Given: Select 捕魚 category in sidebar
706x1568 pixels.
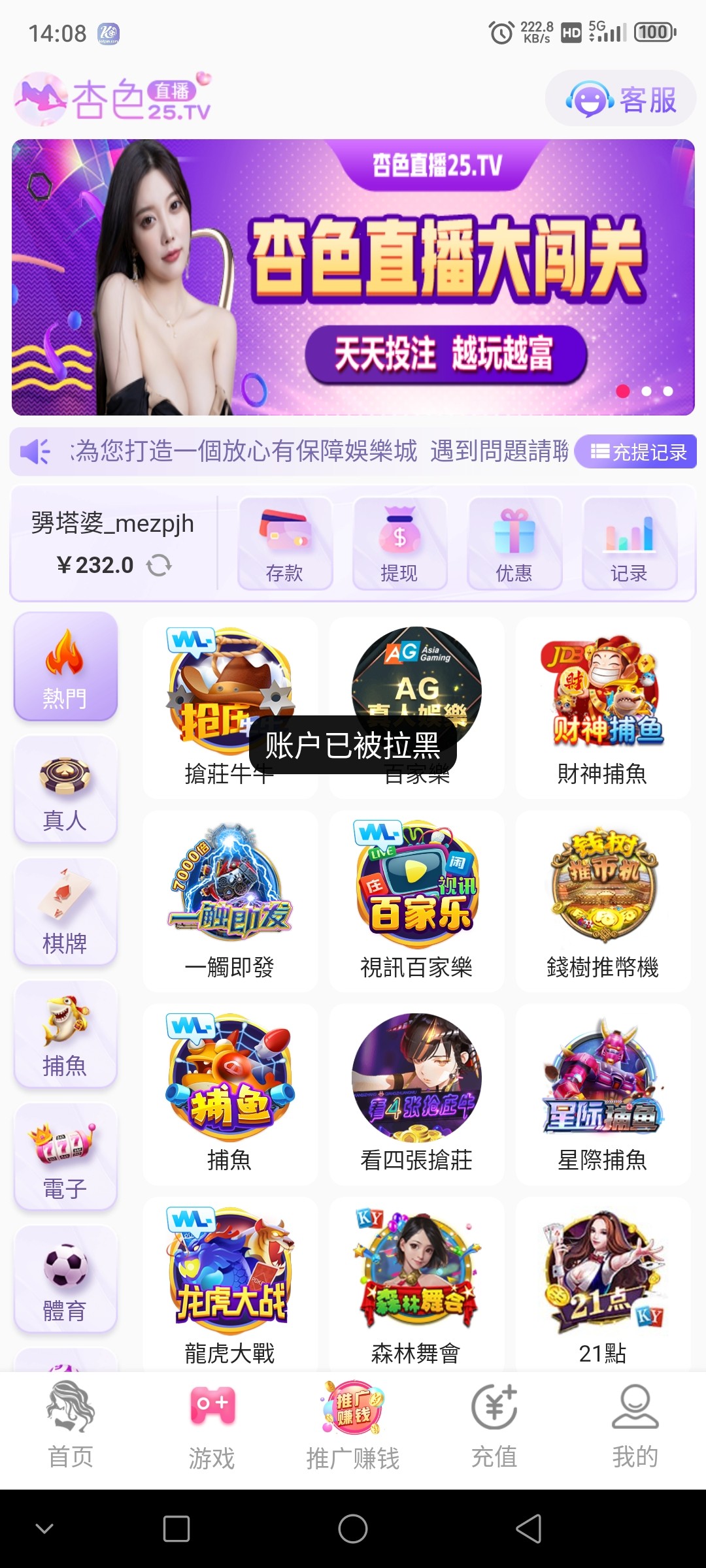Looking at the screenshot, I should coord(65,1035).
